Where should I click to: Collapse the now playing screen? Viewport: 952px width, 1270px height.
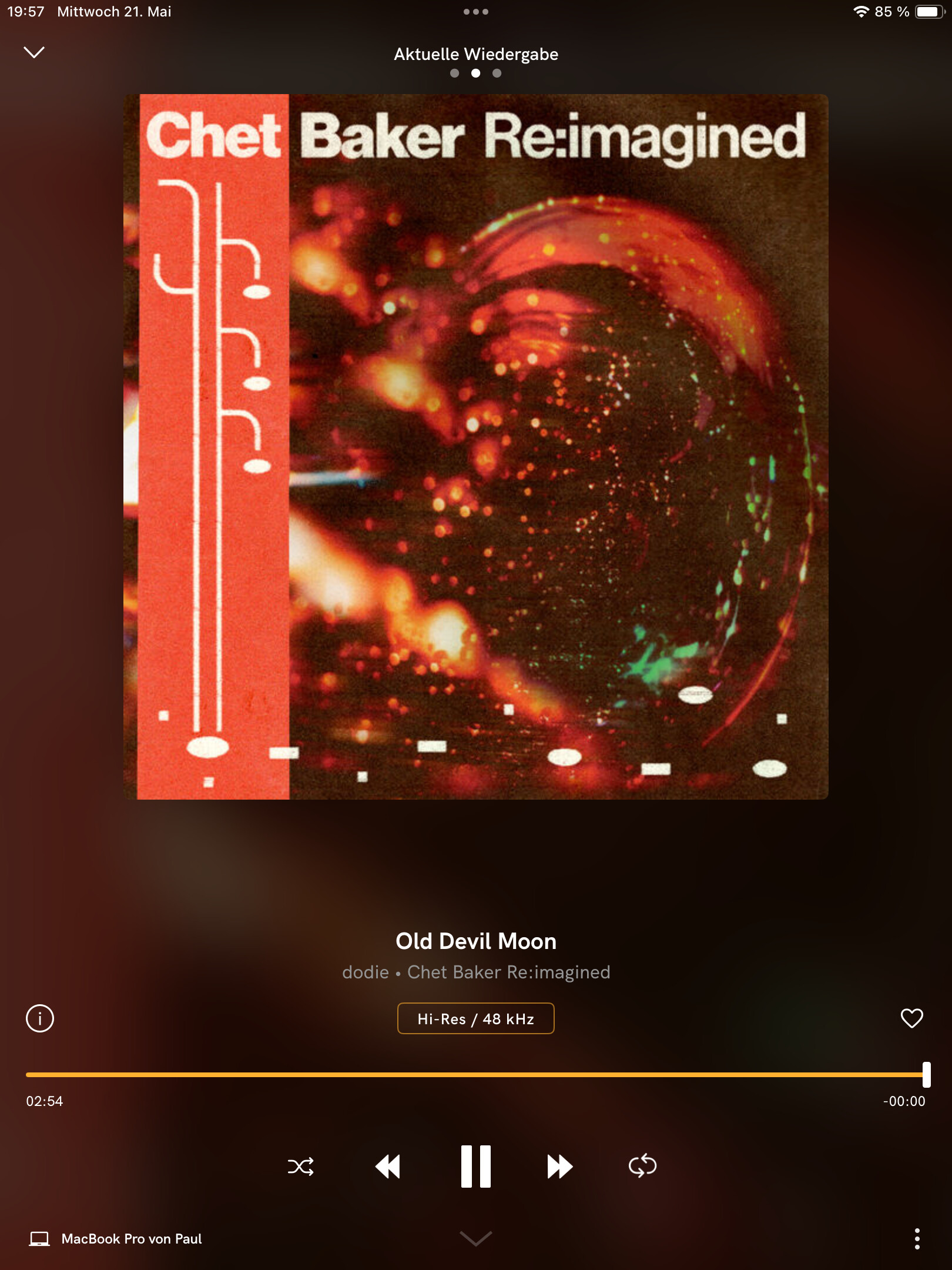[x=34, y=52]
